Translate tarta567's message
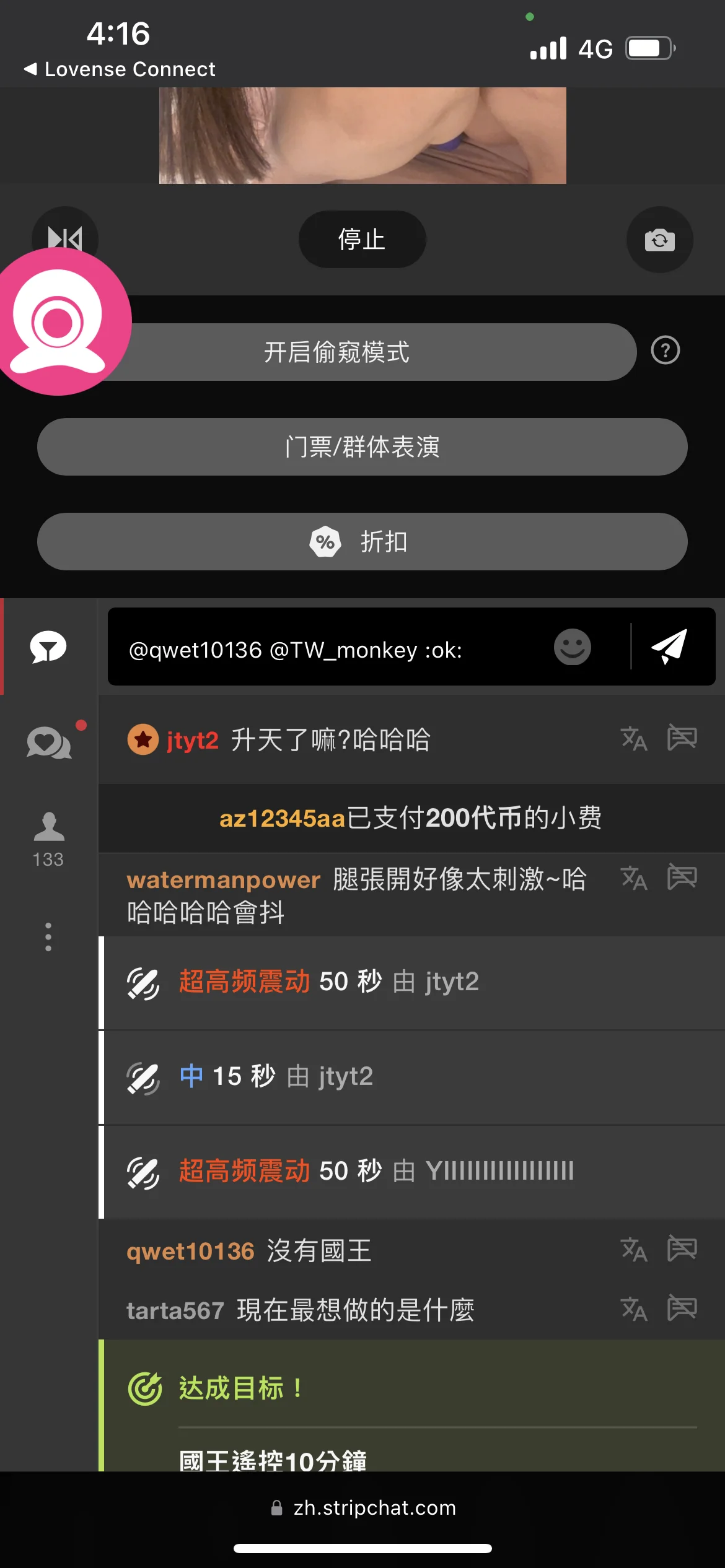The width and height of the screenshot is (725, 1568). click(x=634, y=1309)
